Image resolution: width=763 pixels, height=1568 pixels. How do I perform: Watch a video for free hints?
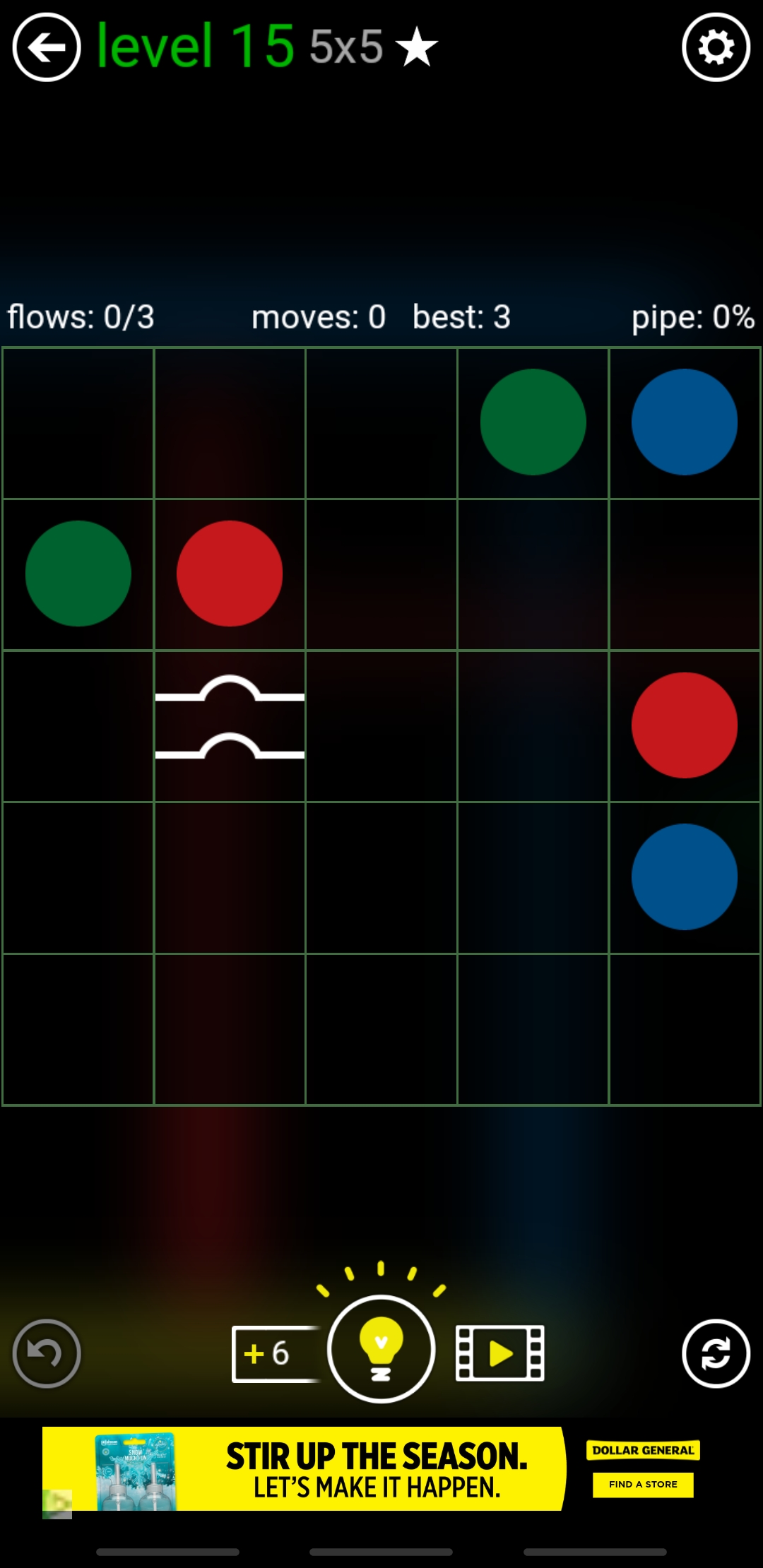coord(500,1353)
